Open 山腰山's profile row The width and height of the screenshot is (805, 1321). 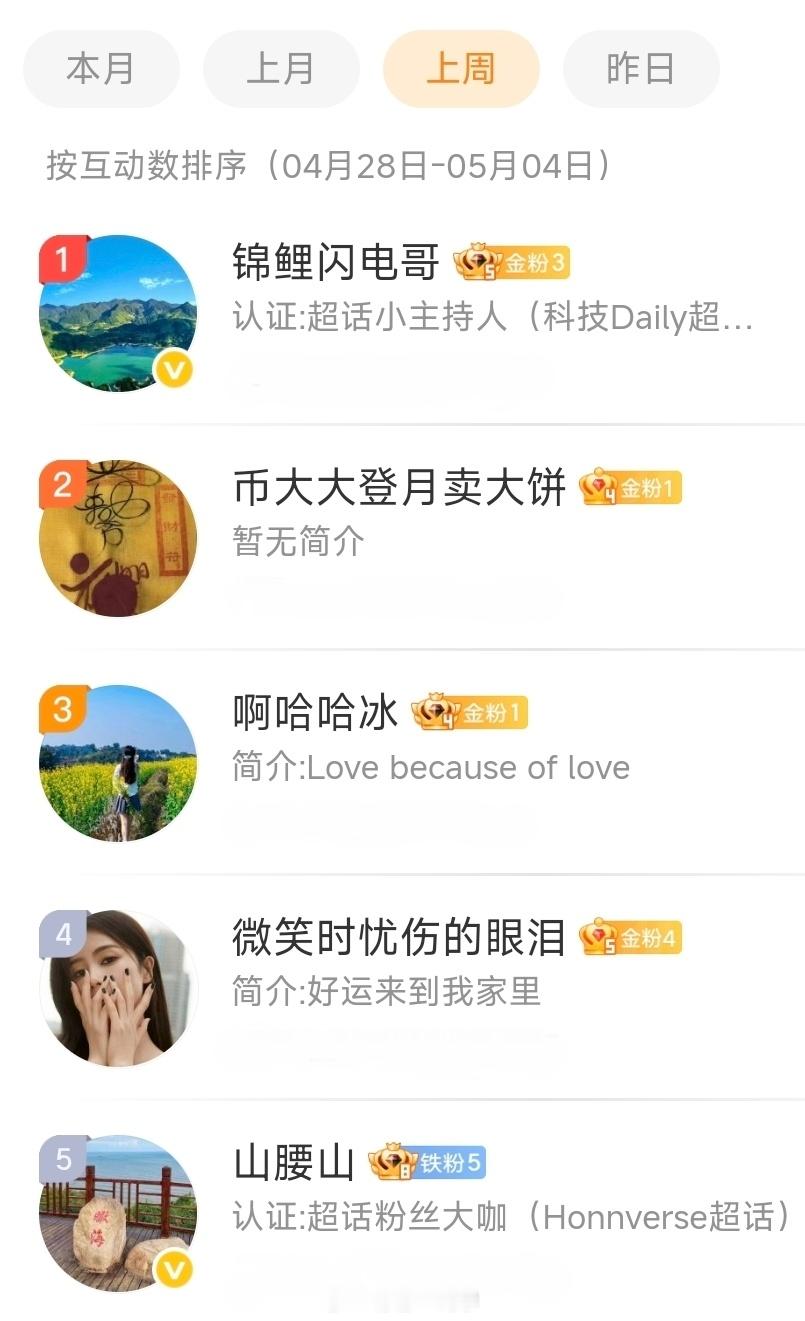[402, 1211]
